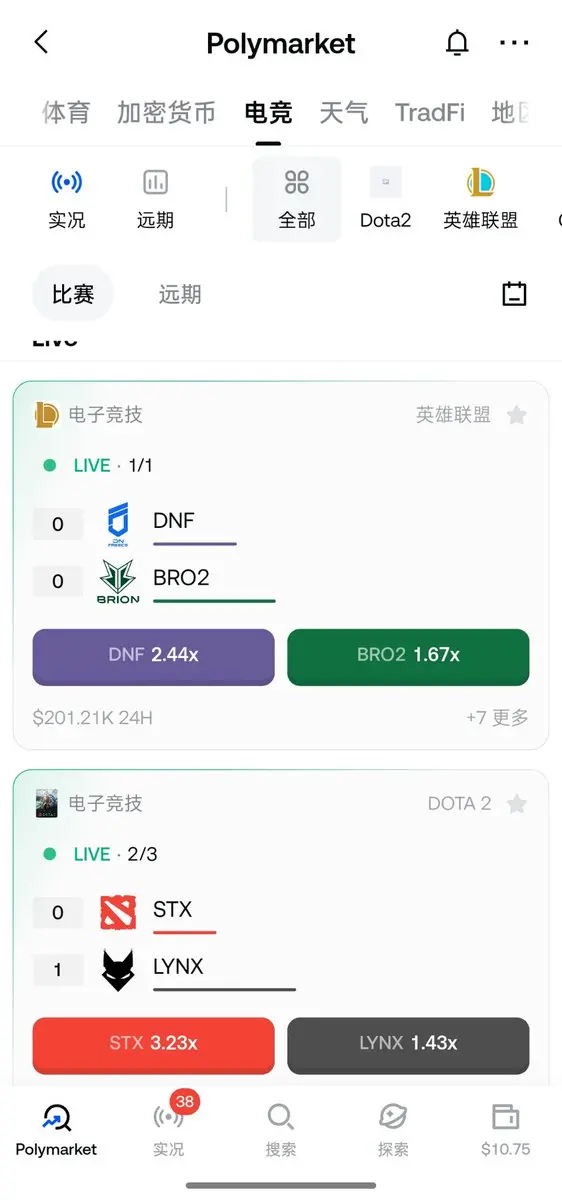
Task: Open the three-dot overflow menu
Action: [514, 43]
